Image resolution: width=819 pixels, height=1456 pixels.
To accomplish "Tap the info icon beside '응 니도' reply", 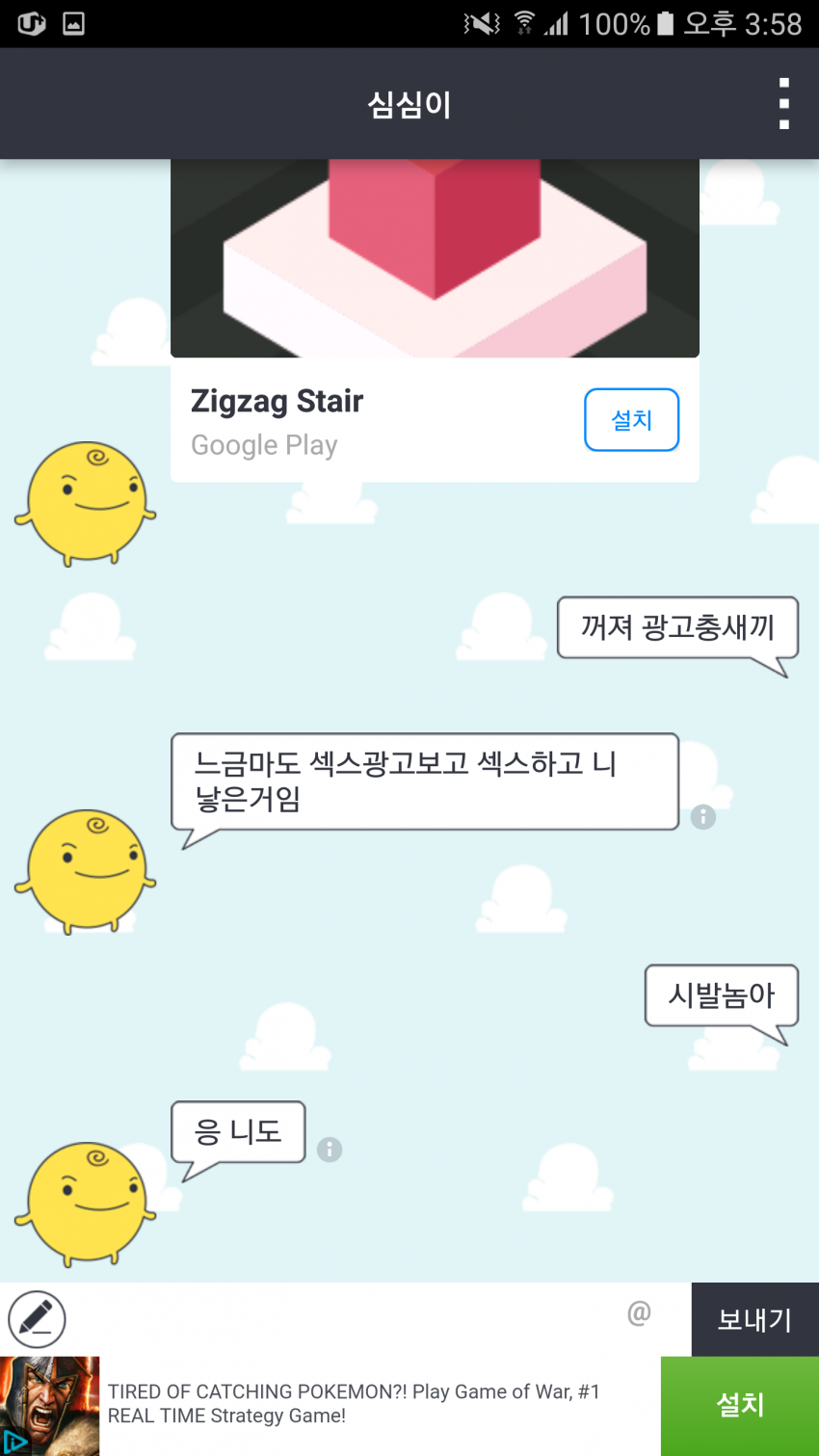I will tap(330, 1150).
